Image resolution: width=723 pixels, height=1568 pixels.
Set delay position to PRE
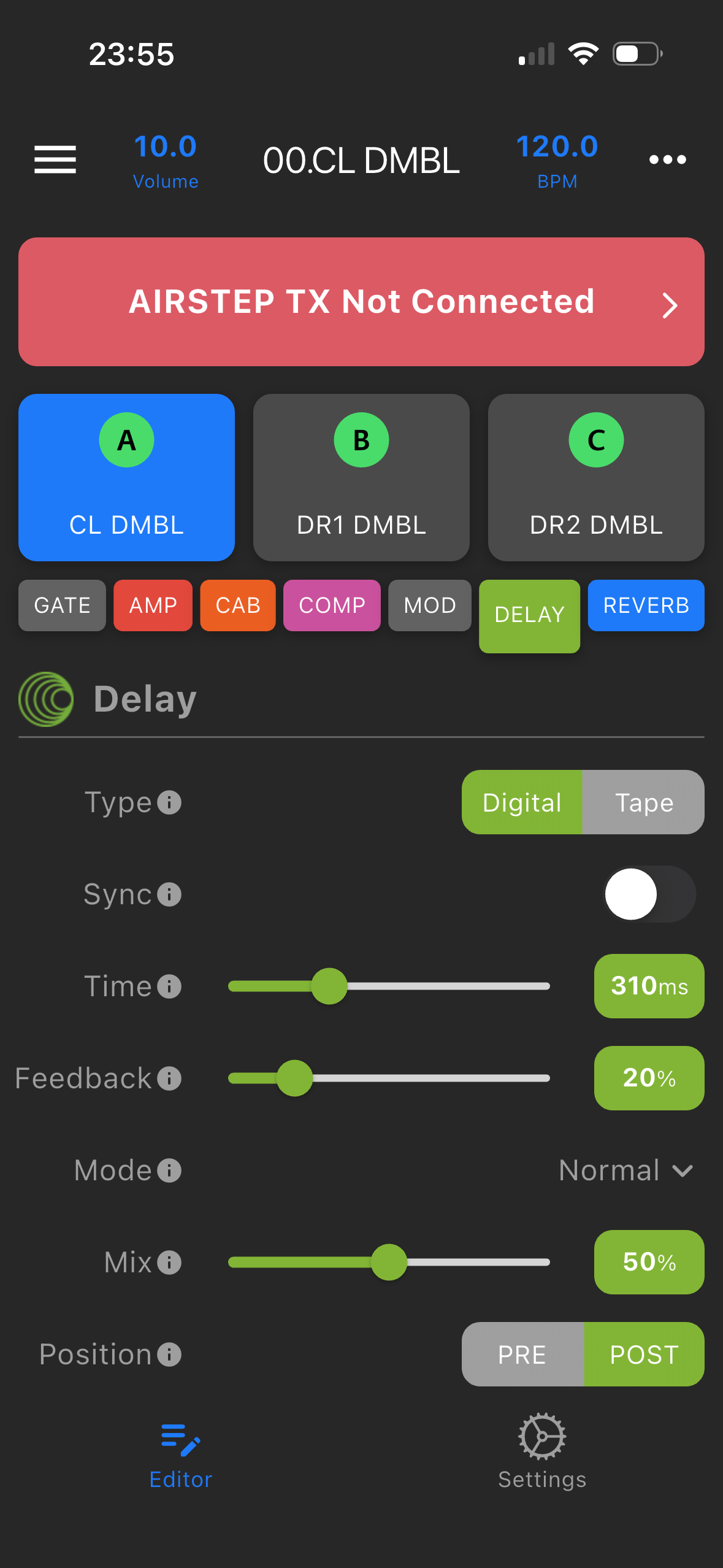(522, 1355)
